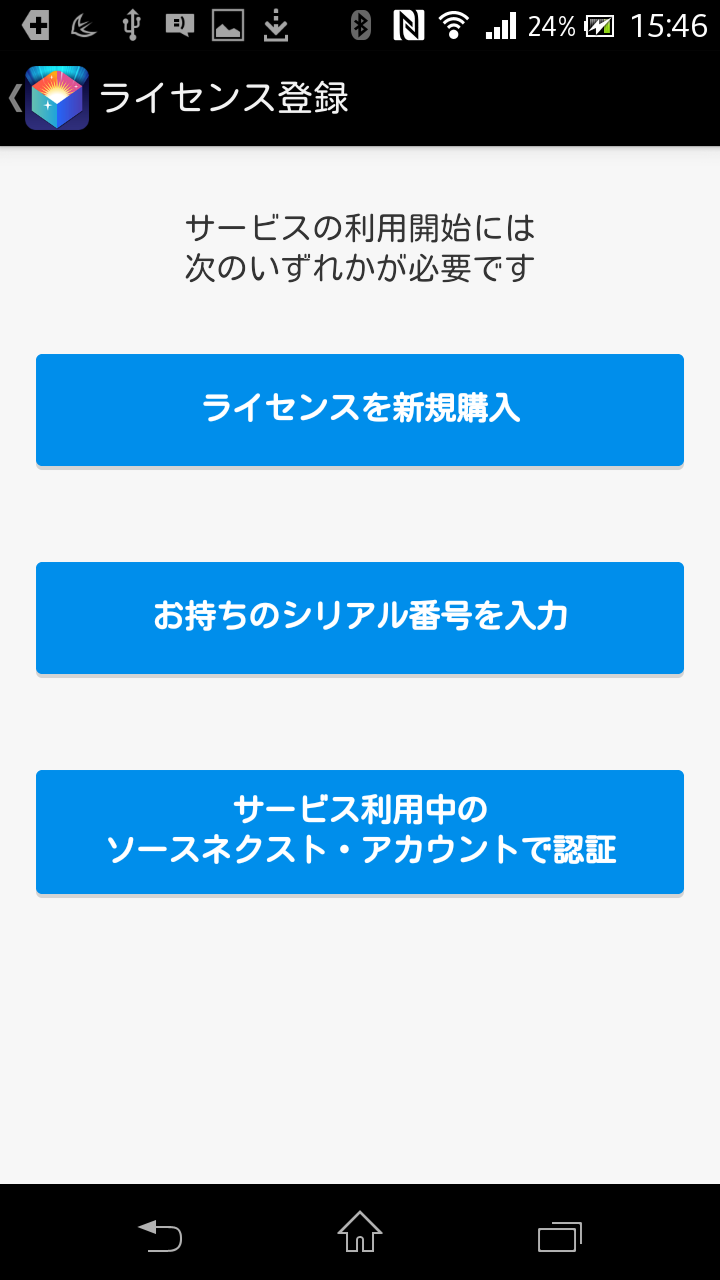Go back via the app icon arrow
The width and height of the screenshot is (720, 1280).
(48, 98)
